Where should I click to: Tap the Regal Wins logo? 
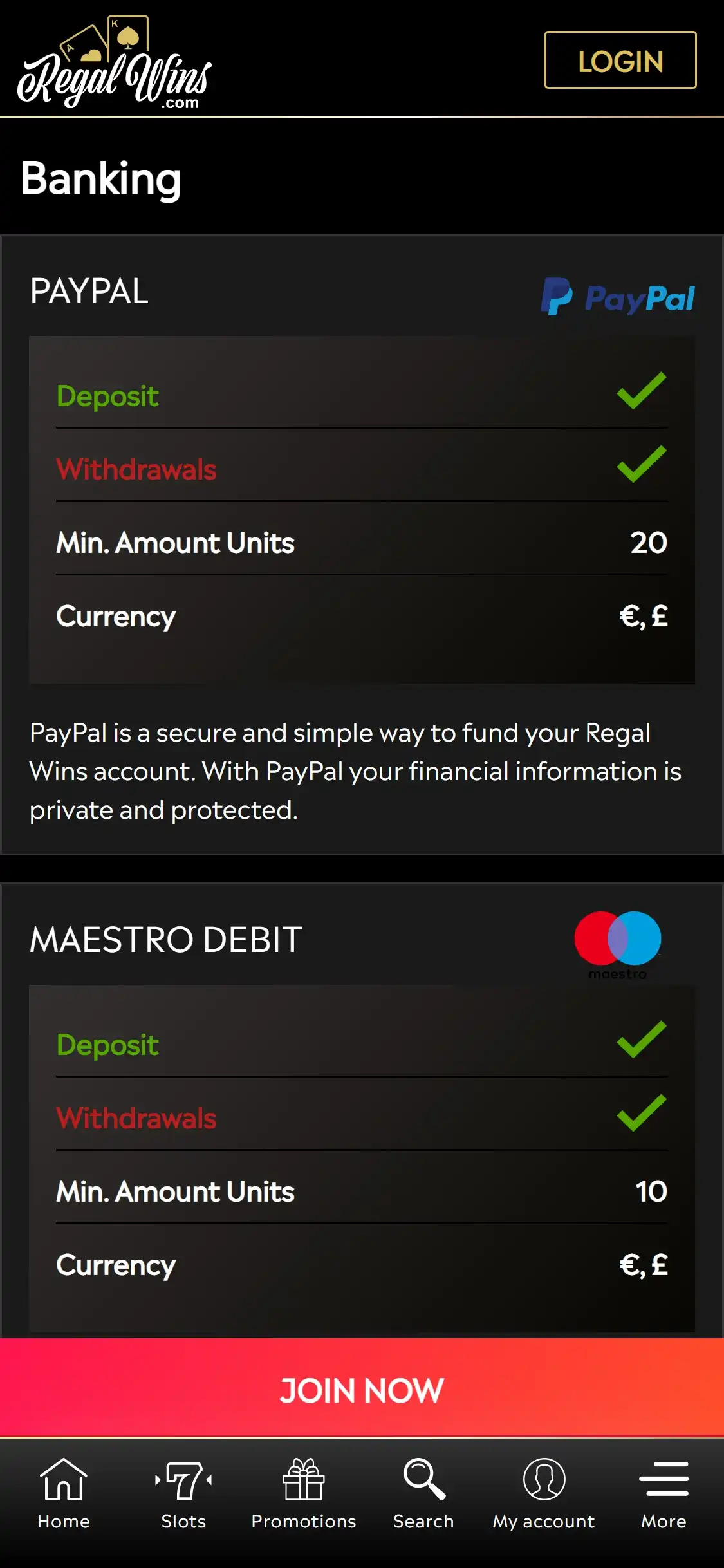(x=115, y=63)
